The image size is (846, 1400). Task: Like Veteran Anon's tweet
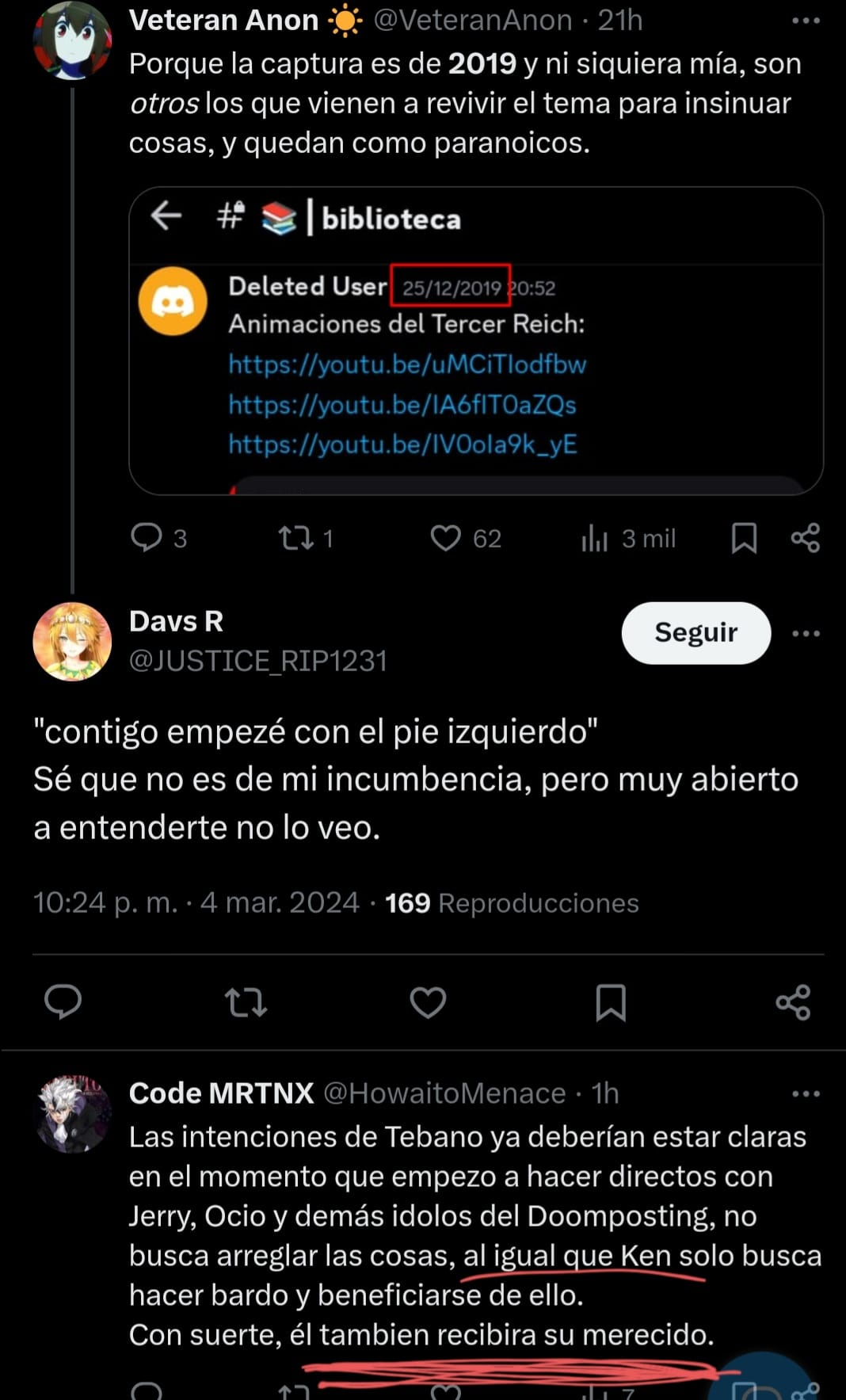click(x=445, y=538)
